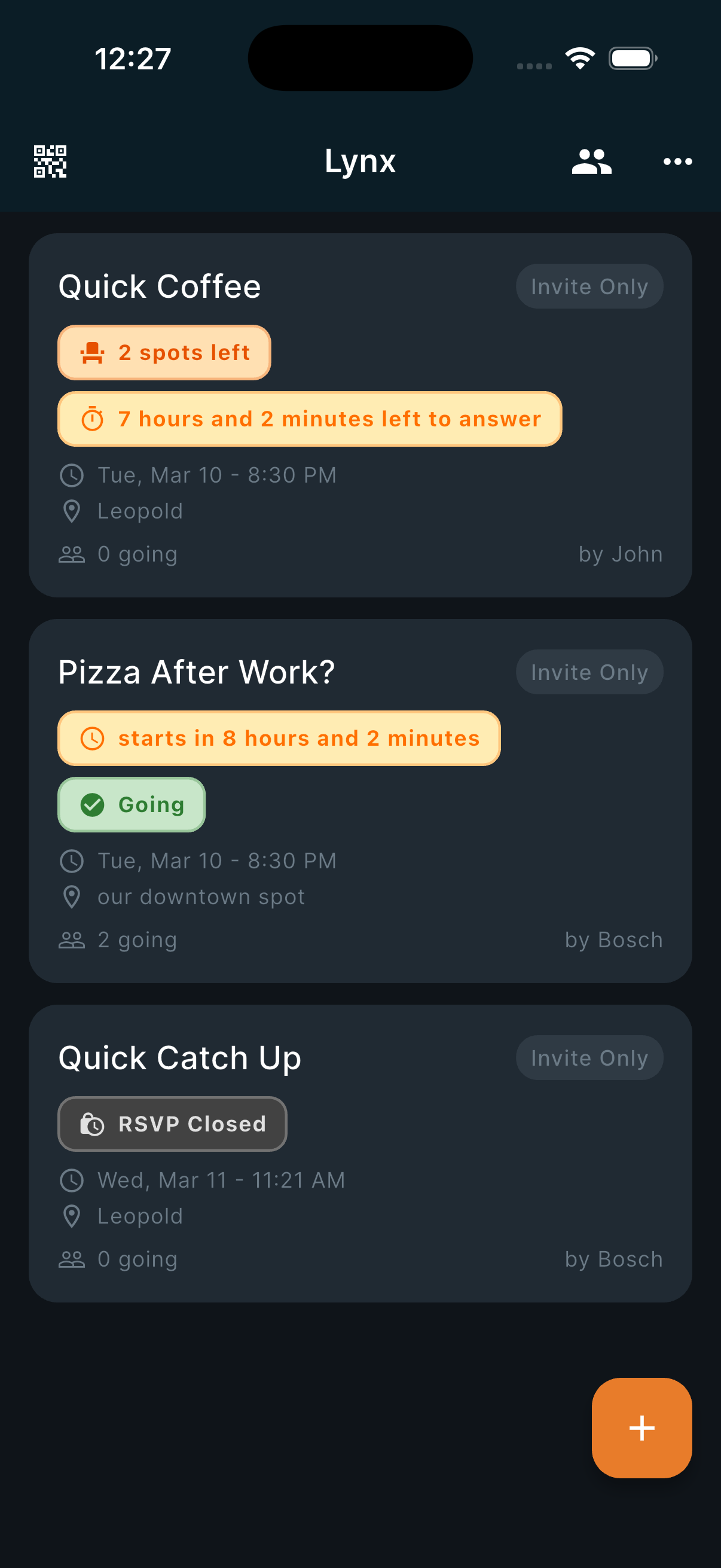
Task: Tap the attendees icon showing 2 going
Action: tap(71, 940)
